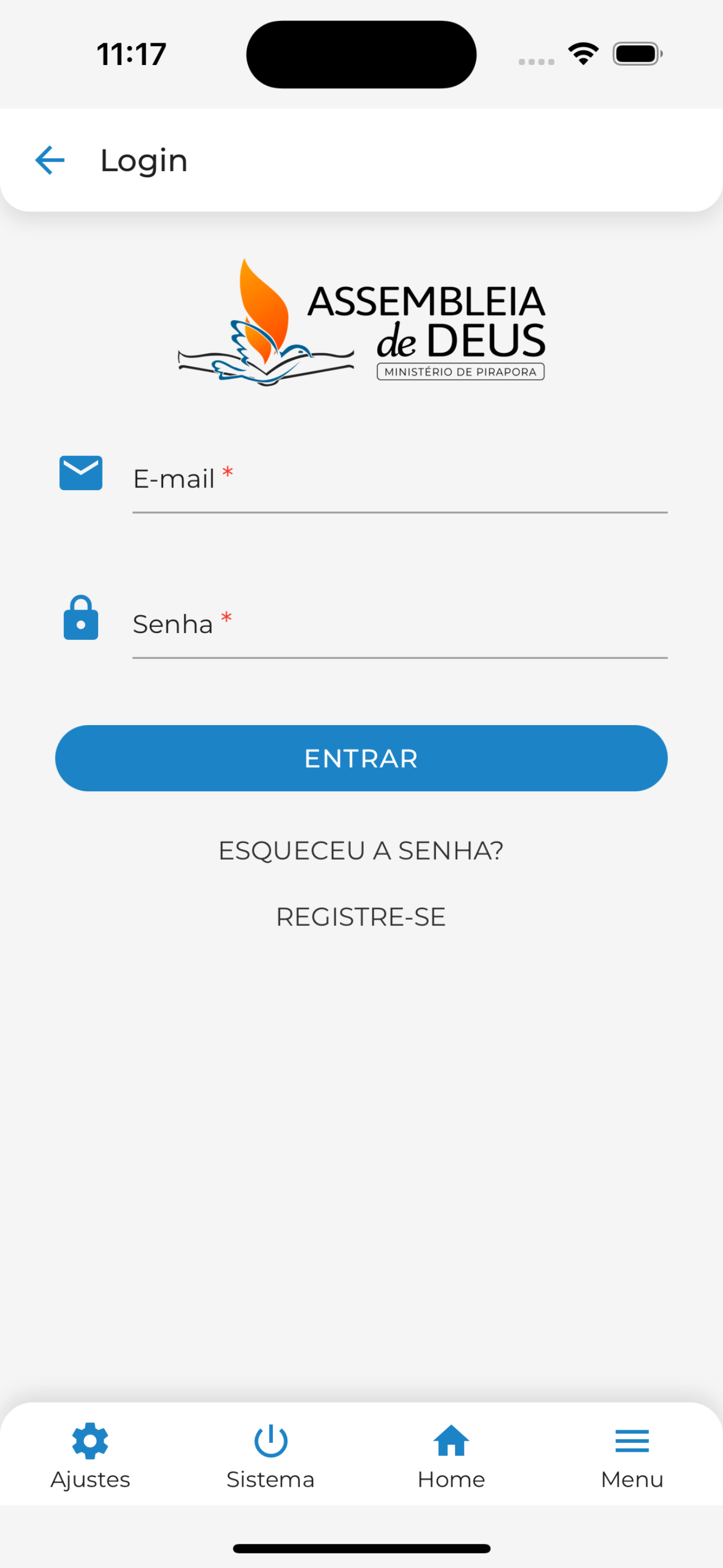Tap the Menu tab label
Viewport: 723px width, 1568px height.
[x=632, y=1481]
